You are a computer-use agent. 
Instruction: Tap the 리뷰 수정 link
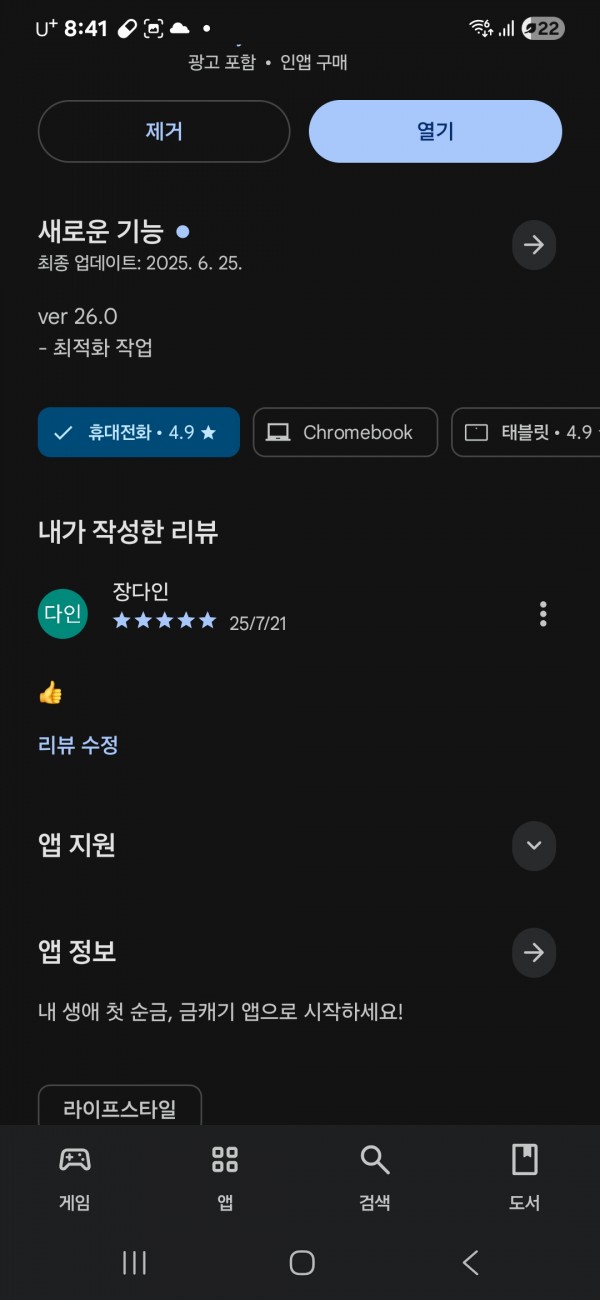(x=78, y=745)
